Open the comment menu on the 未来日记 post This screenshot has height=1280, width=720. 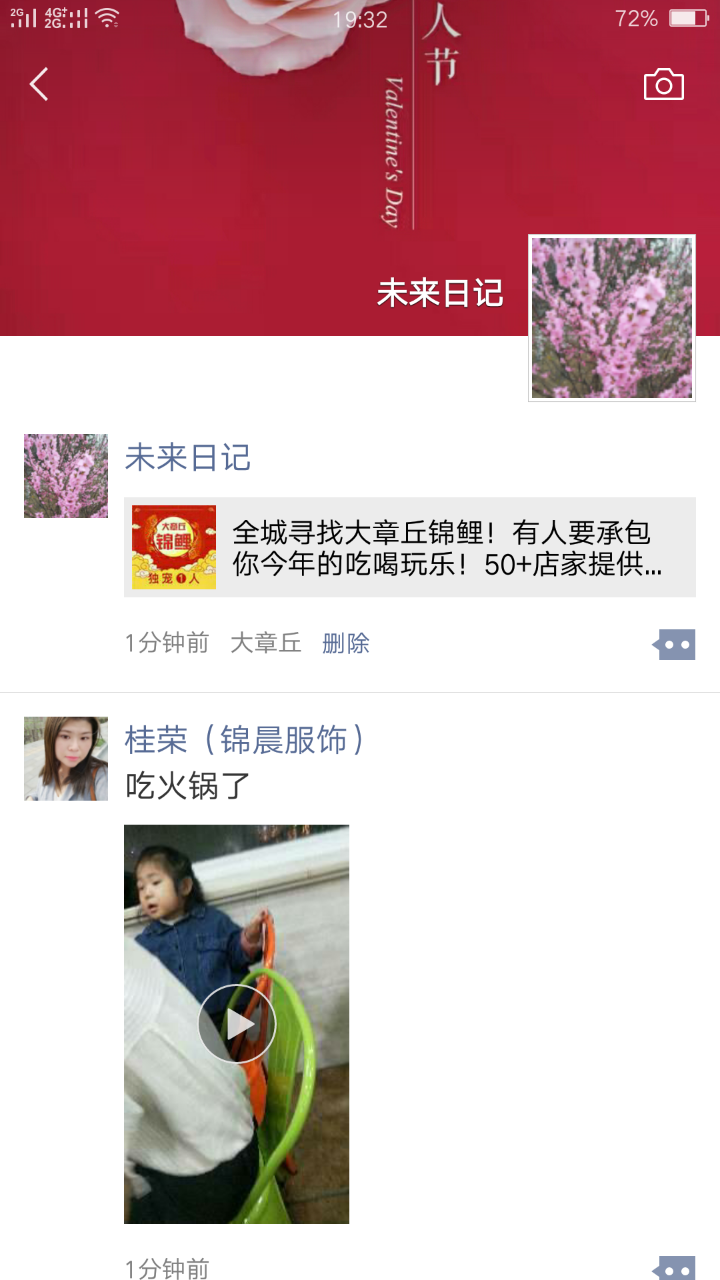click(x=675, y=645)
